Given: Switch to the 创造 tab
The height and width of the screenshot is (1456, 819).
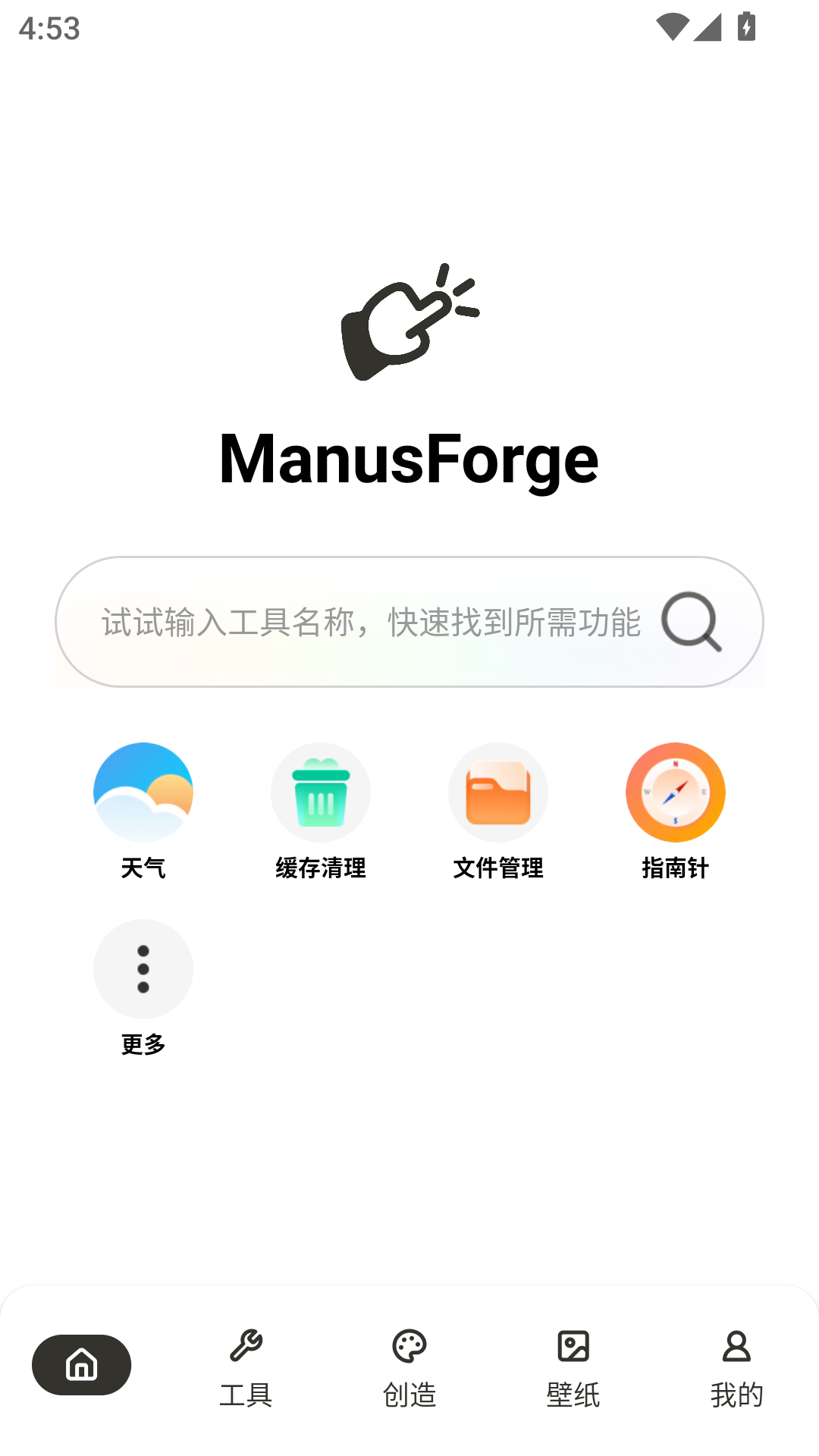Looking at the screenshot, I should tap(409, 1368).
